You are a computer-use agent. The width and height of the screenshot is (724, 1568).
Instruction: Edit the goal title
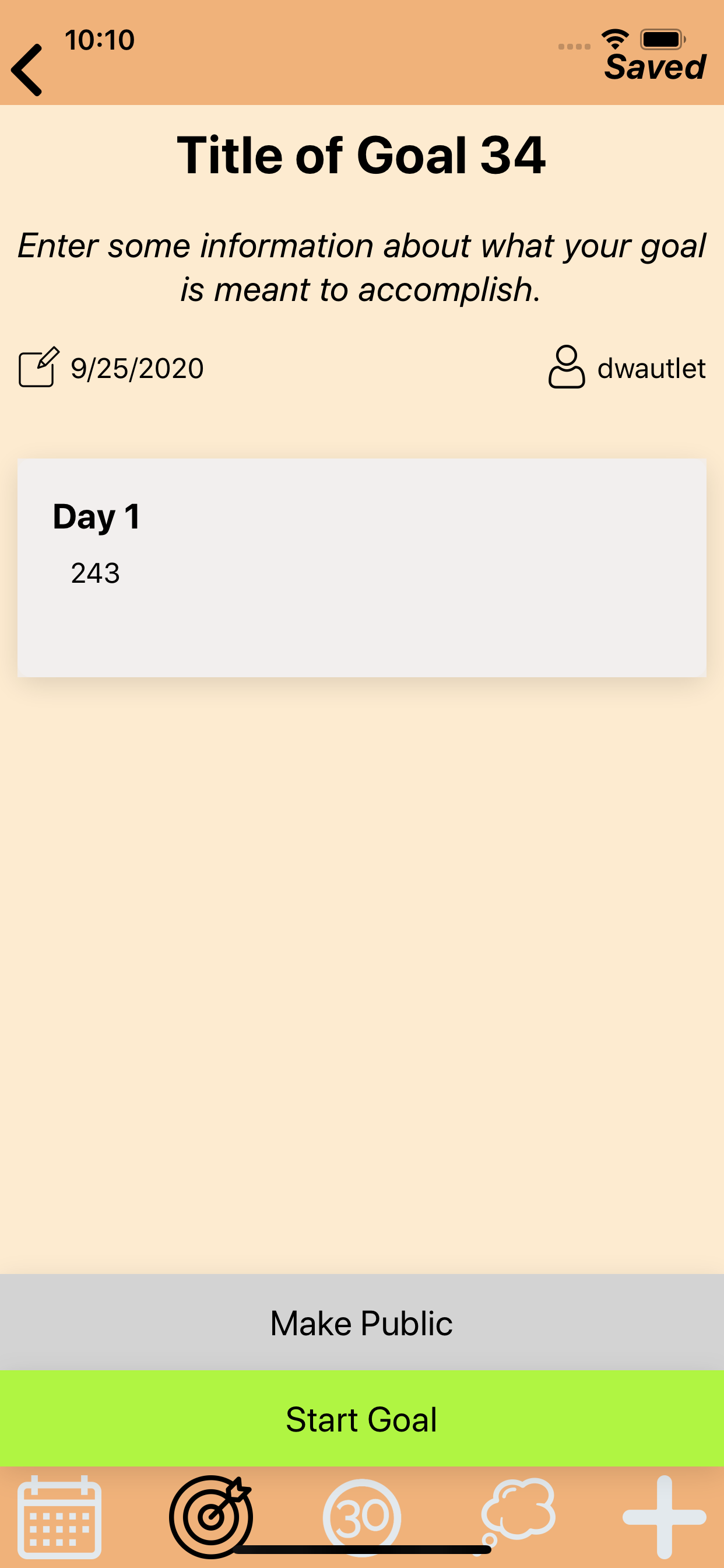(361, 156)
